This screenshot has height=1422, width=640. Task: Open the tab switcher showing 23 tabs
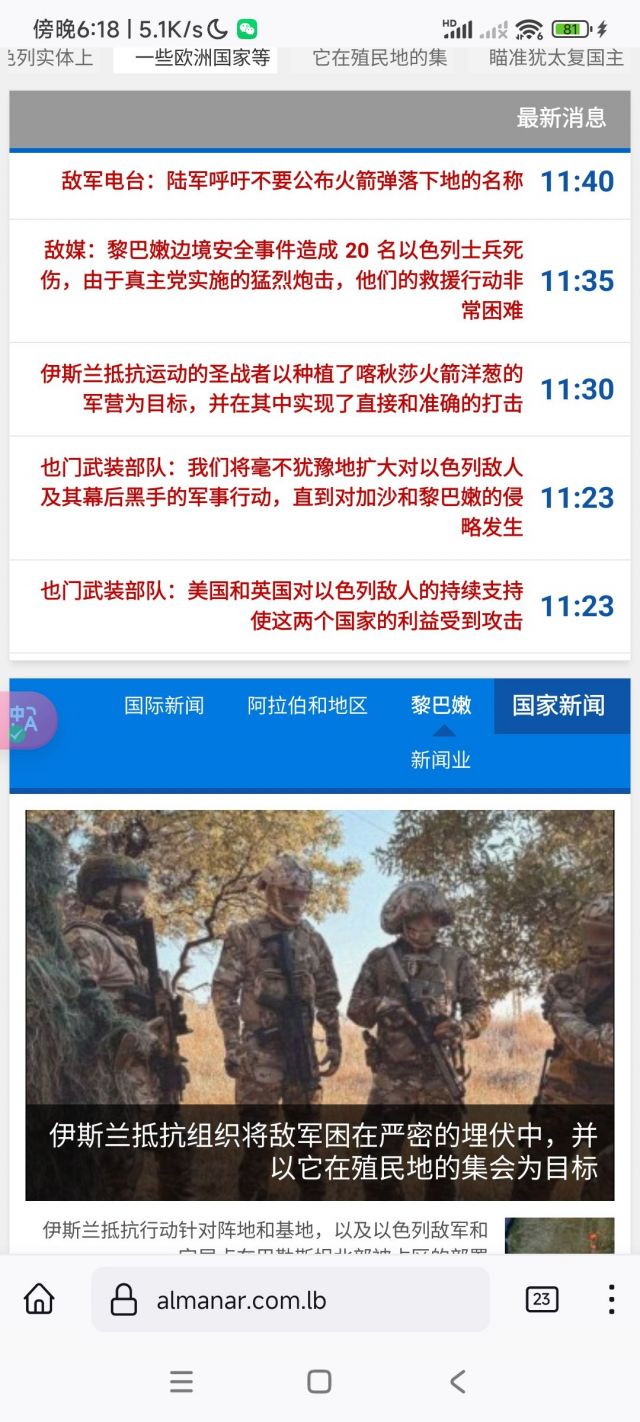pyautogui.click(x=541, y=1299)
